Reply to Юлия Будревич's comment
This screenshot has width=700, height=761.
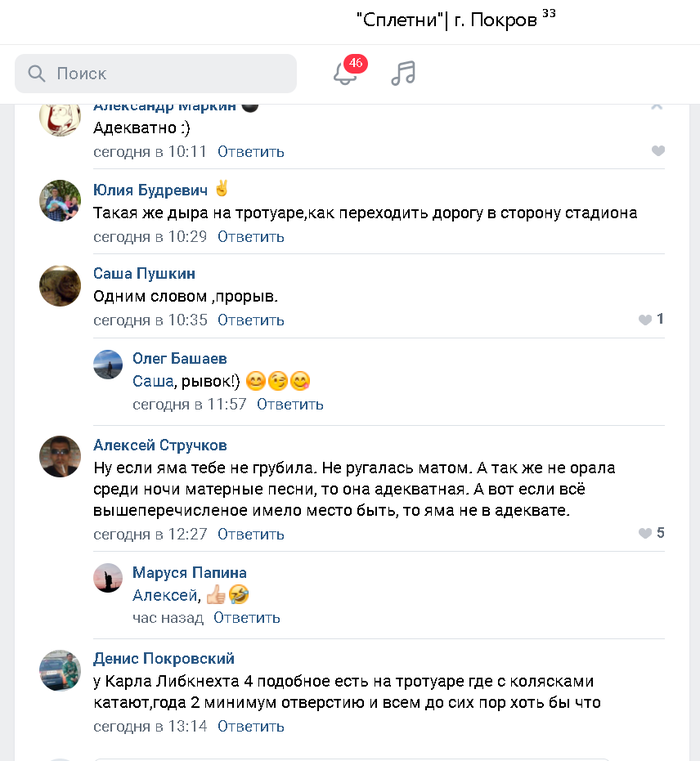coord(250,237)
